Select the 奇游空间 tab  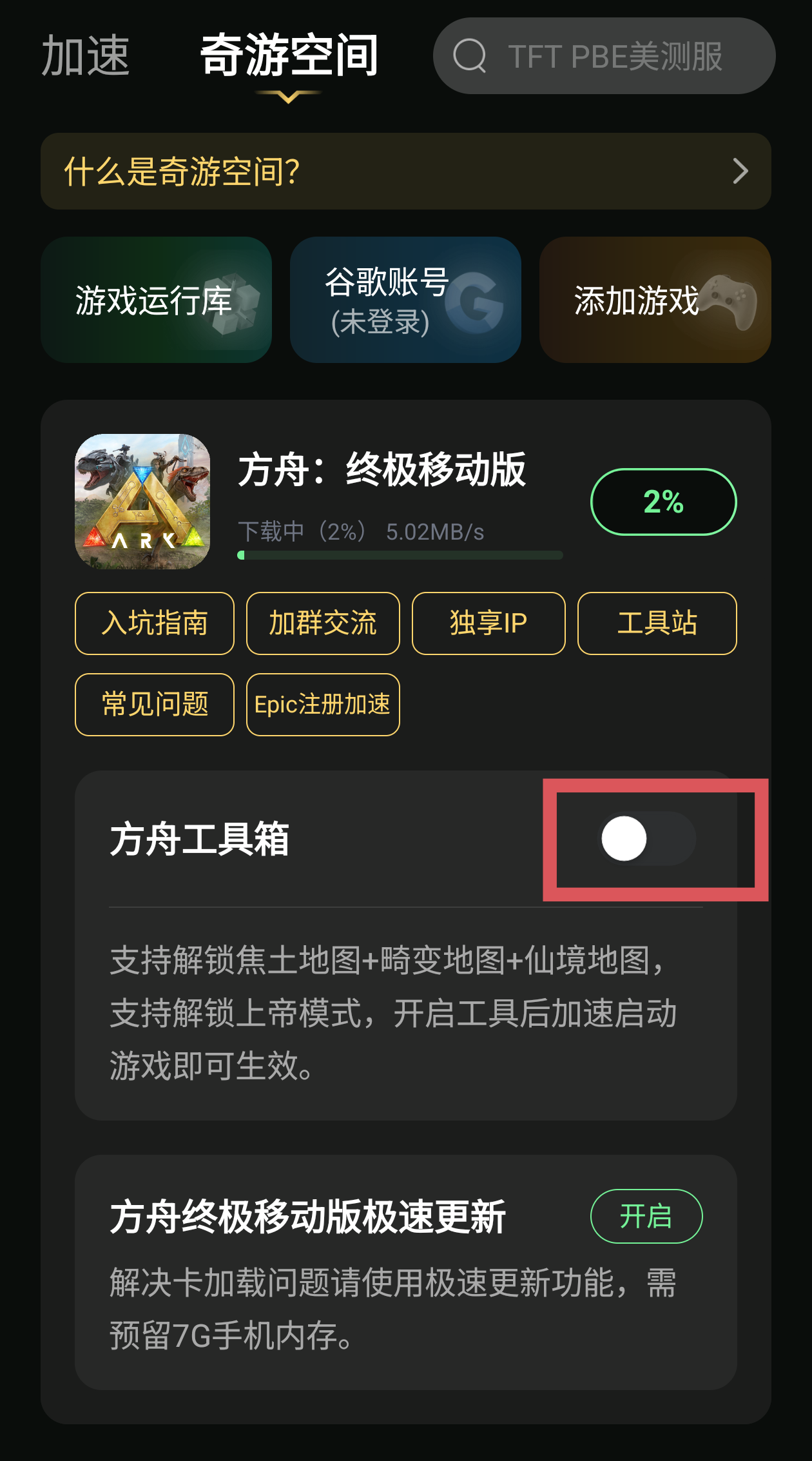coord(289,57)
